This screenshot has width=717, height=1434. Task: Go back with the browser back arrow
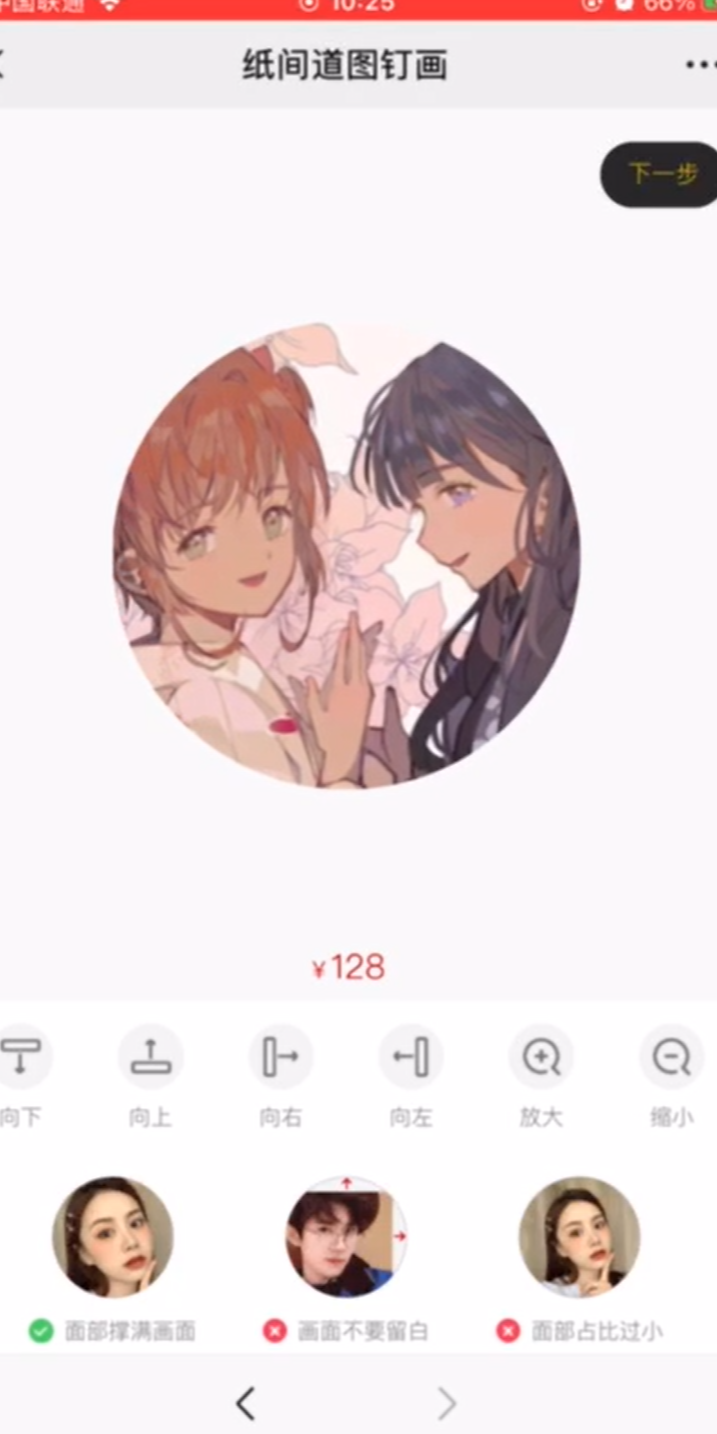tap(245, 1404)
